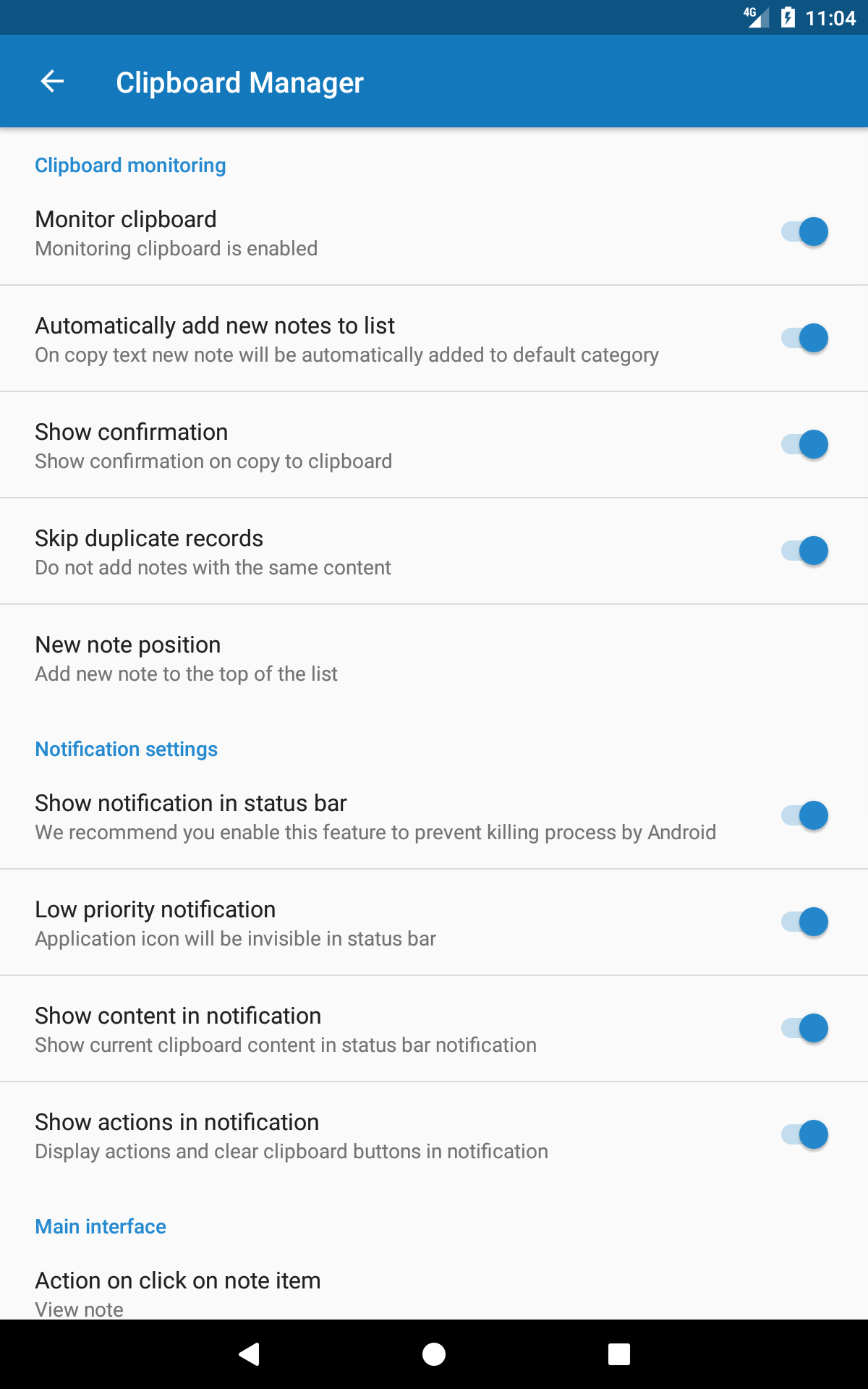Open recent apps from navigation bar
The image size is (868, 1389).
(619, 1354)
